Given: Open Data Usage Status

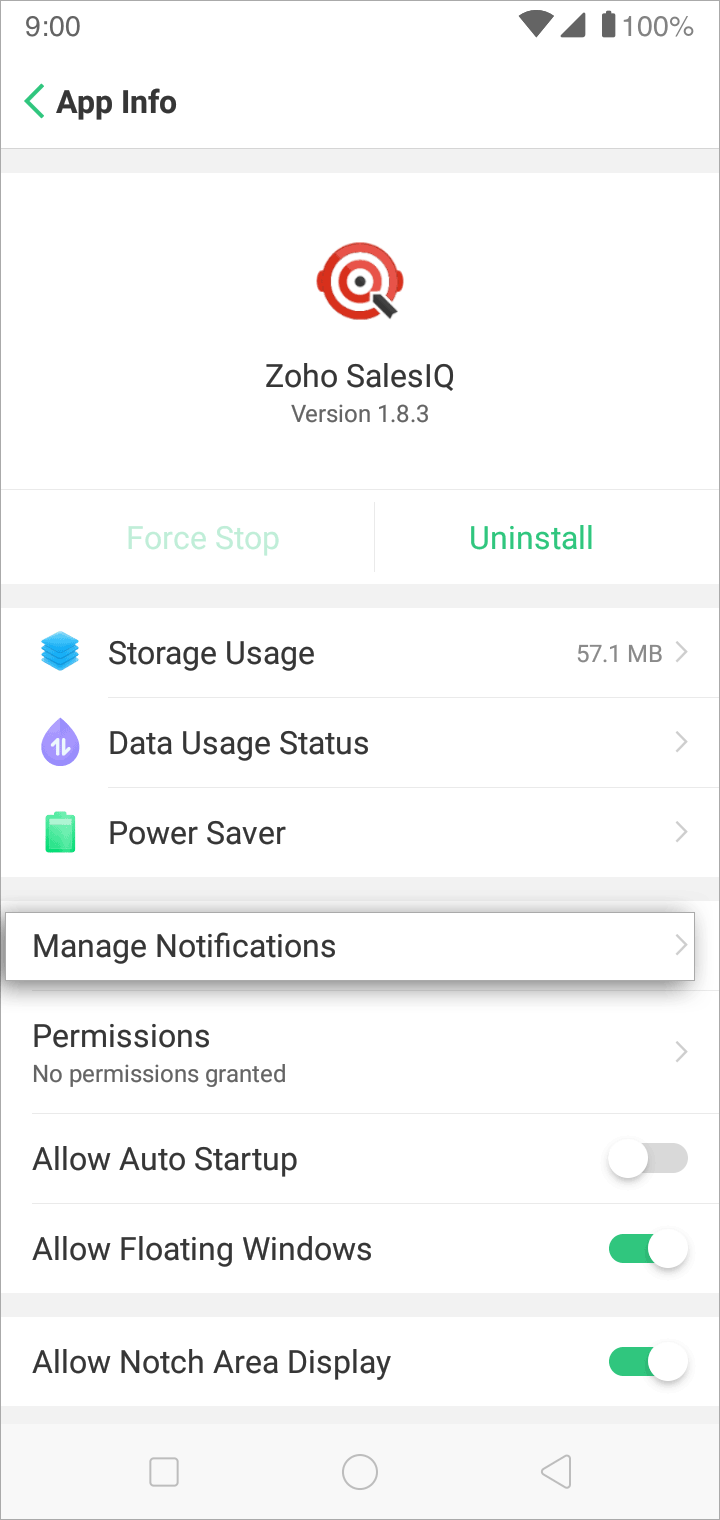Looking at the screenshot, I should [x=360, y=743].
